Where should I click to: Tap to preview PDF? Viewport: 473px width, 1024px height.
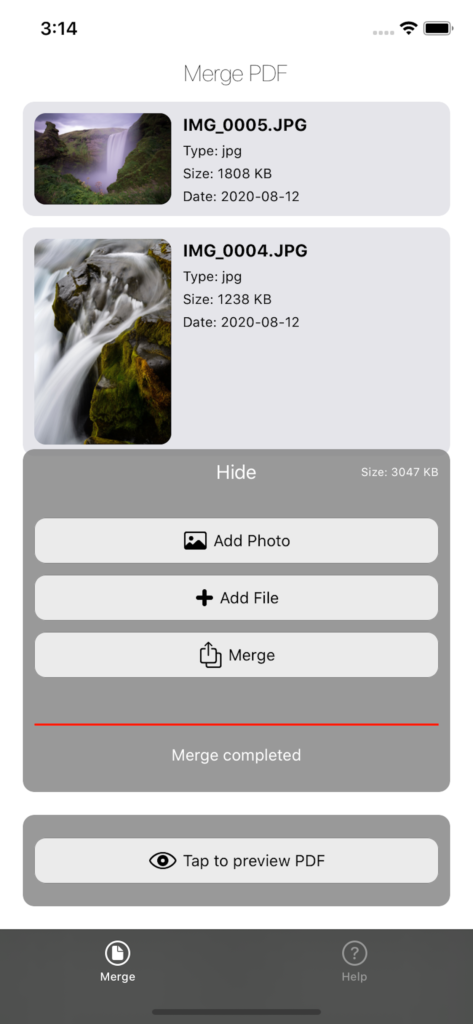(x=236, y=861)
